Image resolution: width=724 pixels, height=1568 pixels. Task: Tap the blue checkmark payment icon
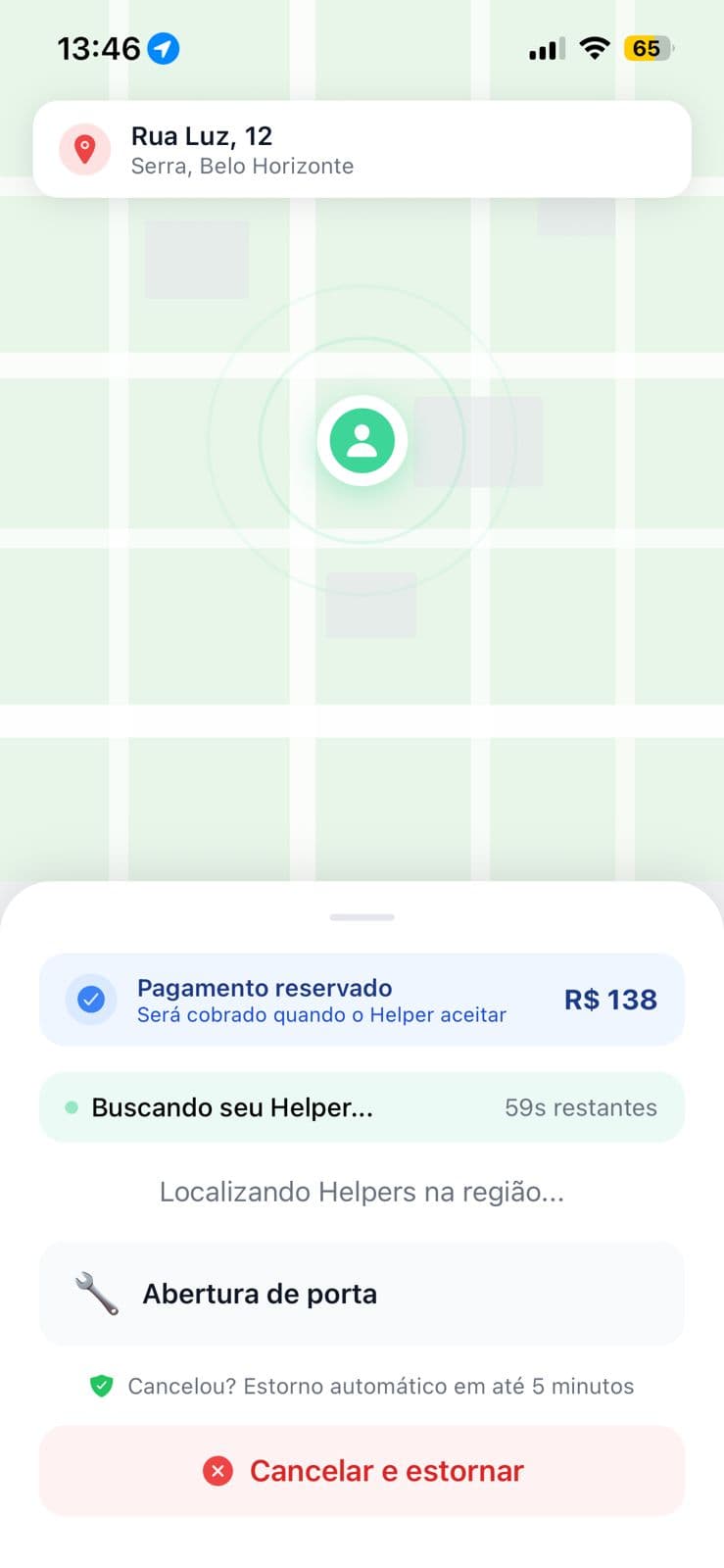90,1000
